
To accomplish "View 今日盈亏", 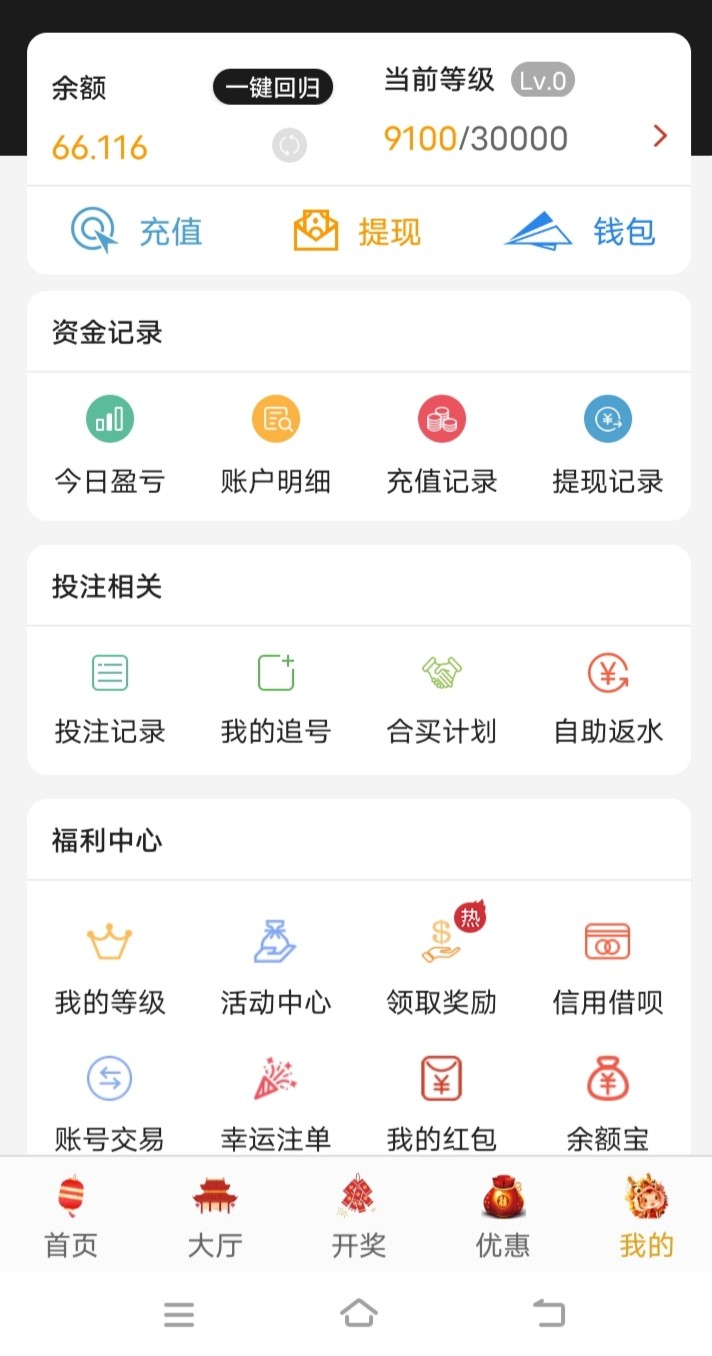I will [110, 444].
